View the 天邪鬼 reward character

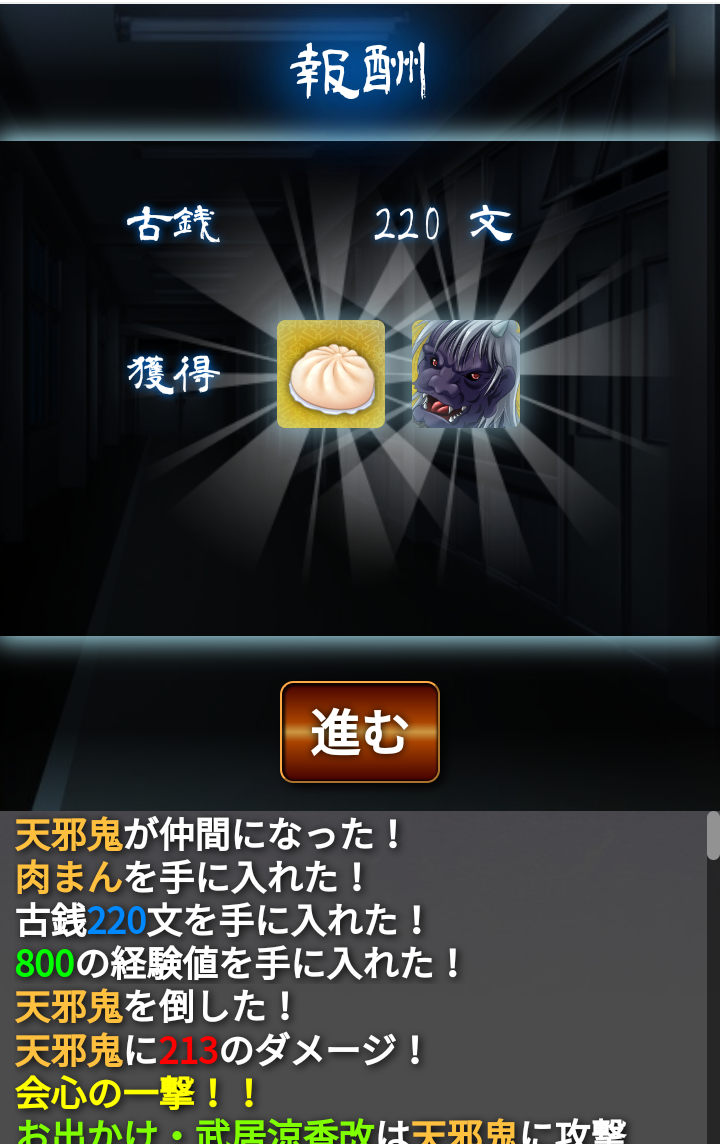pyautogui.click(x=466, y=374)
